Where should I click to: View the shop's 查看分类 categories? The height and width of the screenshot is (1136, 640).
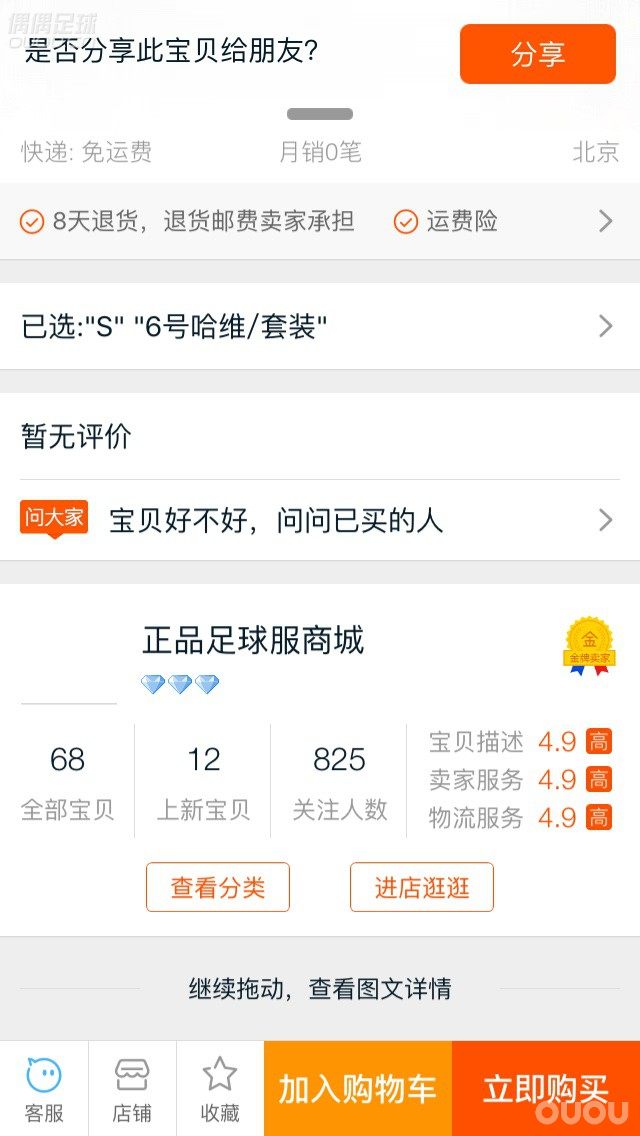tap(218, 887)
